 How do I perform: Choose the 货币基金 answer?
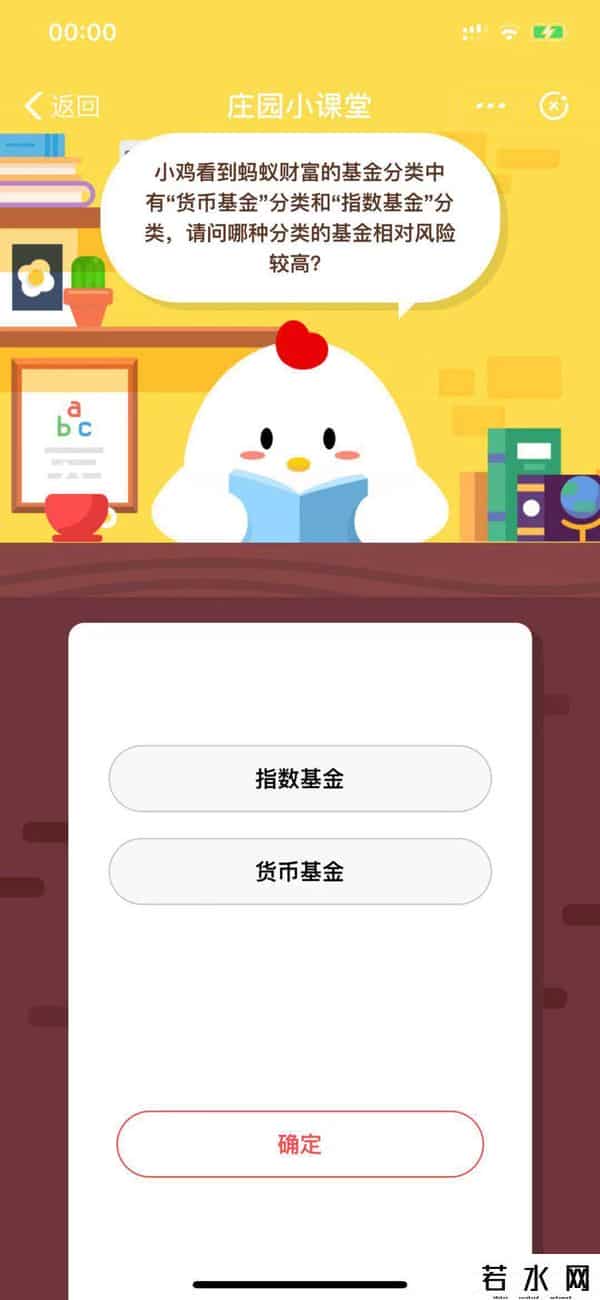pos(300,872)
